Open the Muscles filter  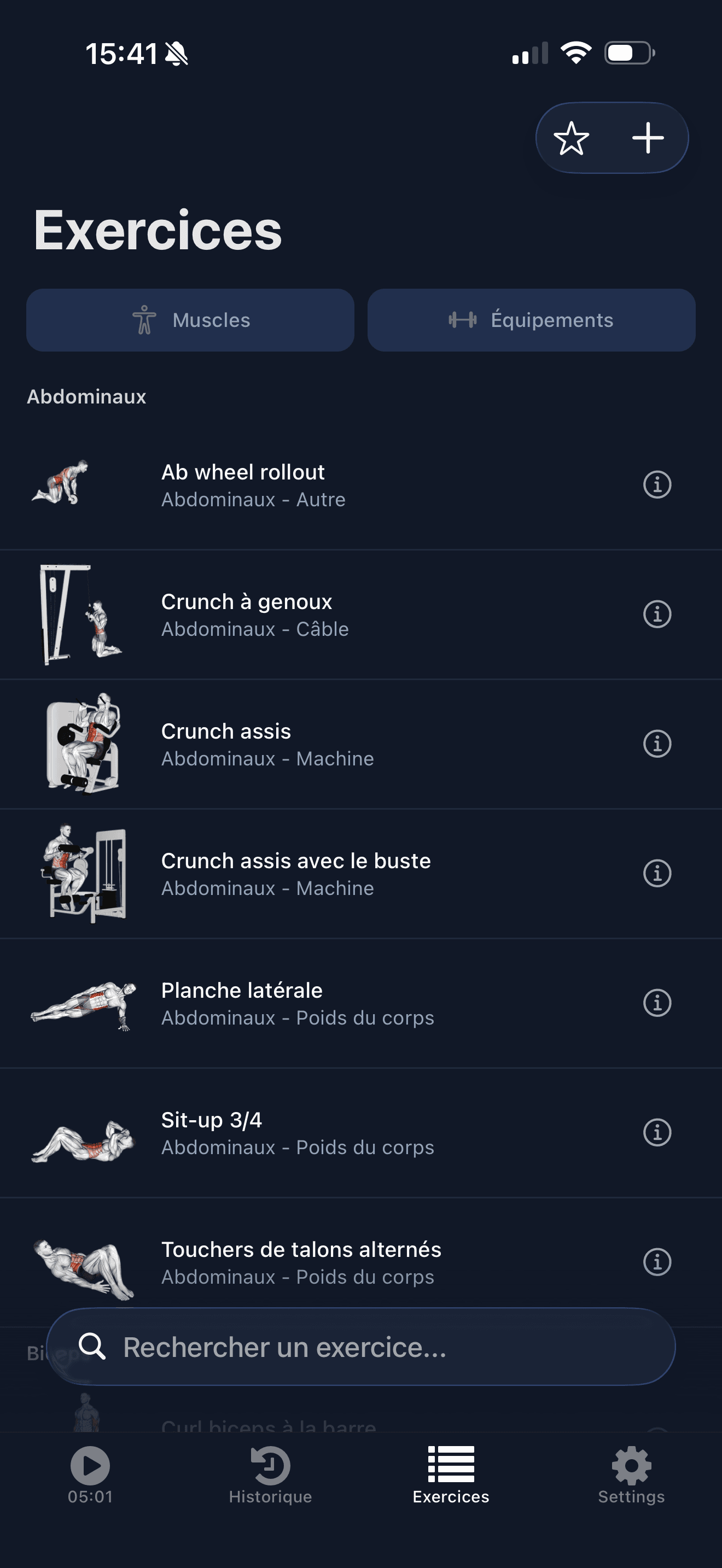pyautogui.click(x=189, y=320)
